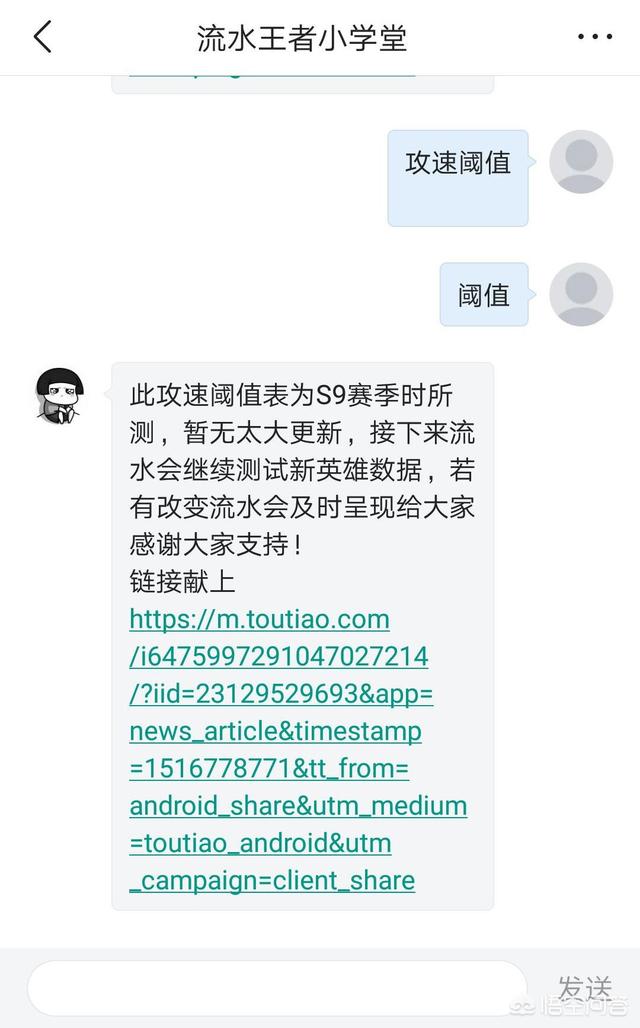Screen dimensions: 640x1028
Task: Open the three-dot more options menu
Action: pyautogui.click(x=594, y=37)
